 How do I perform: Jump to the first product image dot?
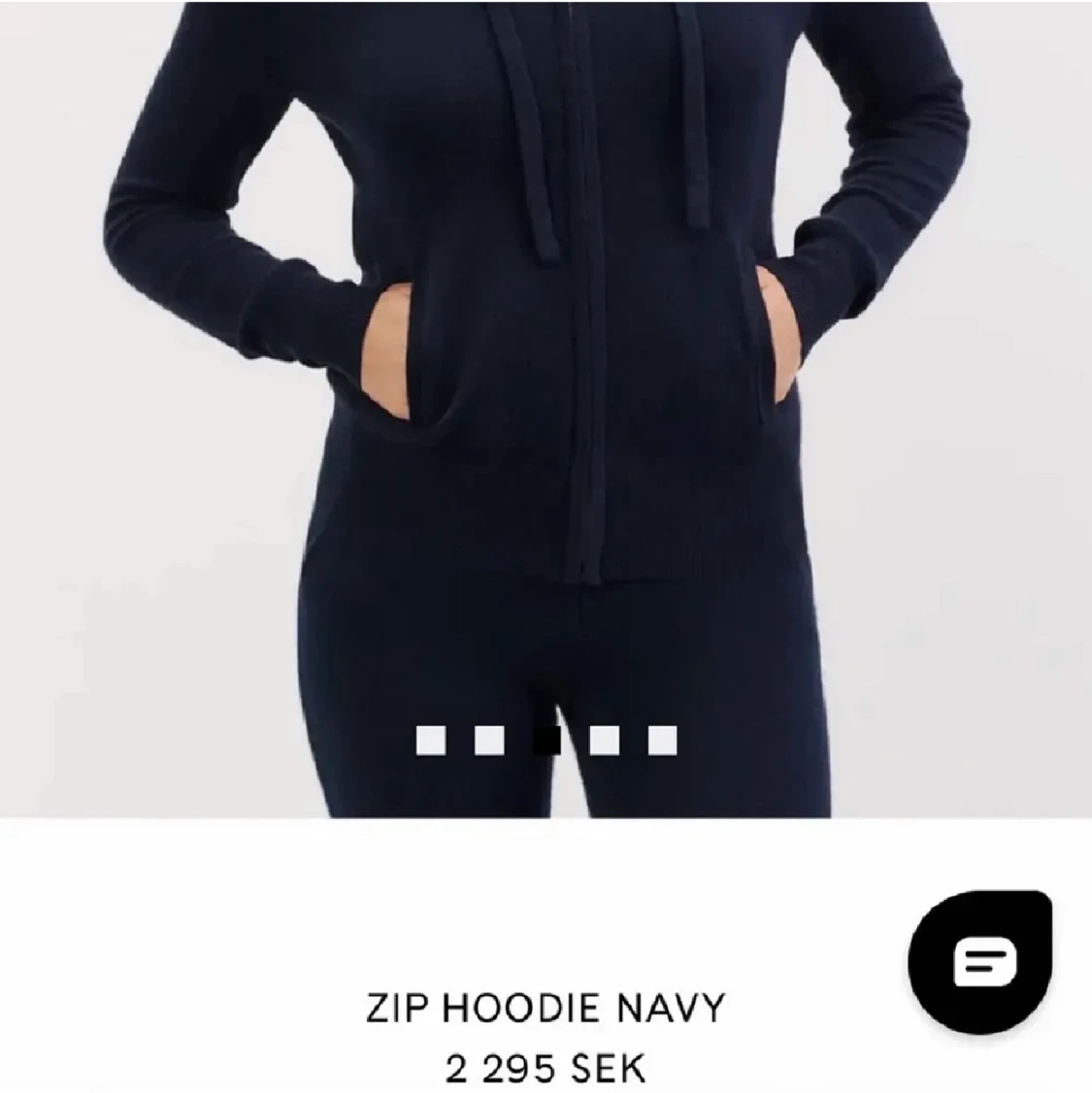click(430, 740)
